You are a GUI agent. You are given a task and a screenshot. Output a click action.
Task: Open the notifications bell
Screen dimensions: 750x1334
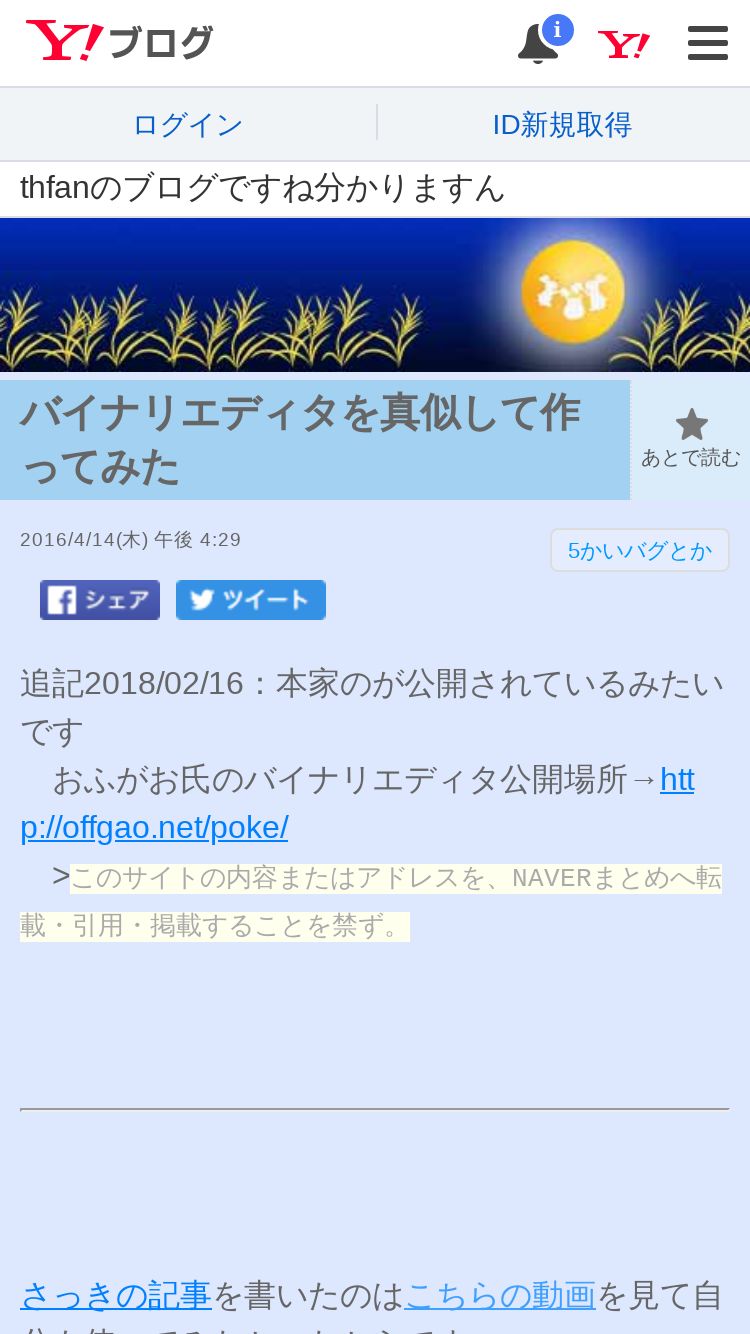pos(539,44)
